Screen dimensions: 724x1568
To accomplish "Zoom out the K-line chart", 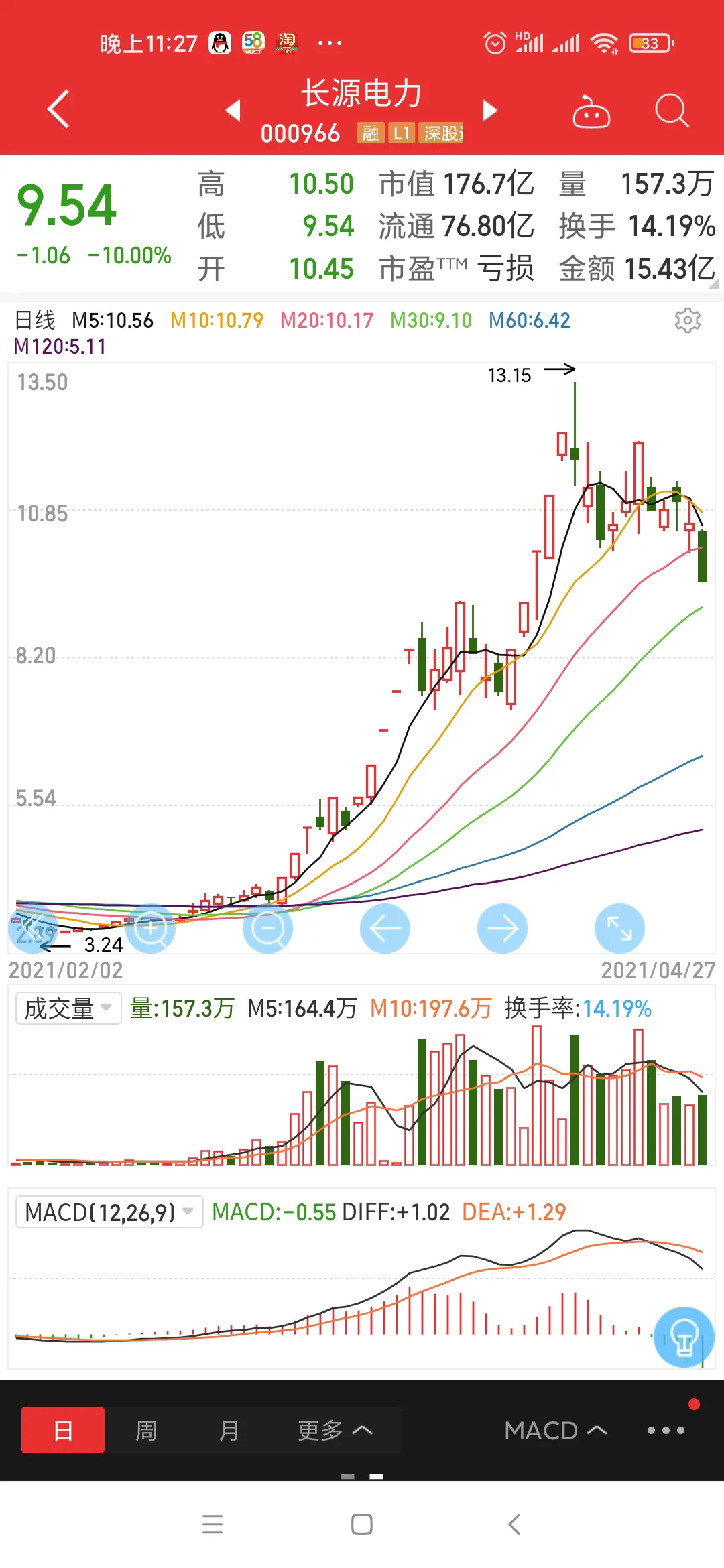I will pyautogui.click(x=267, y=929).
